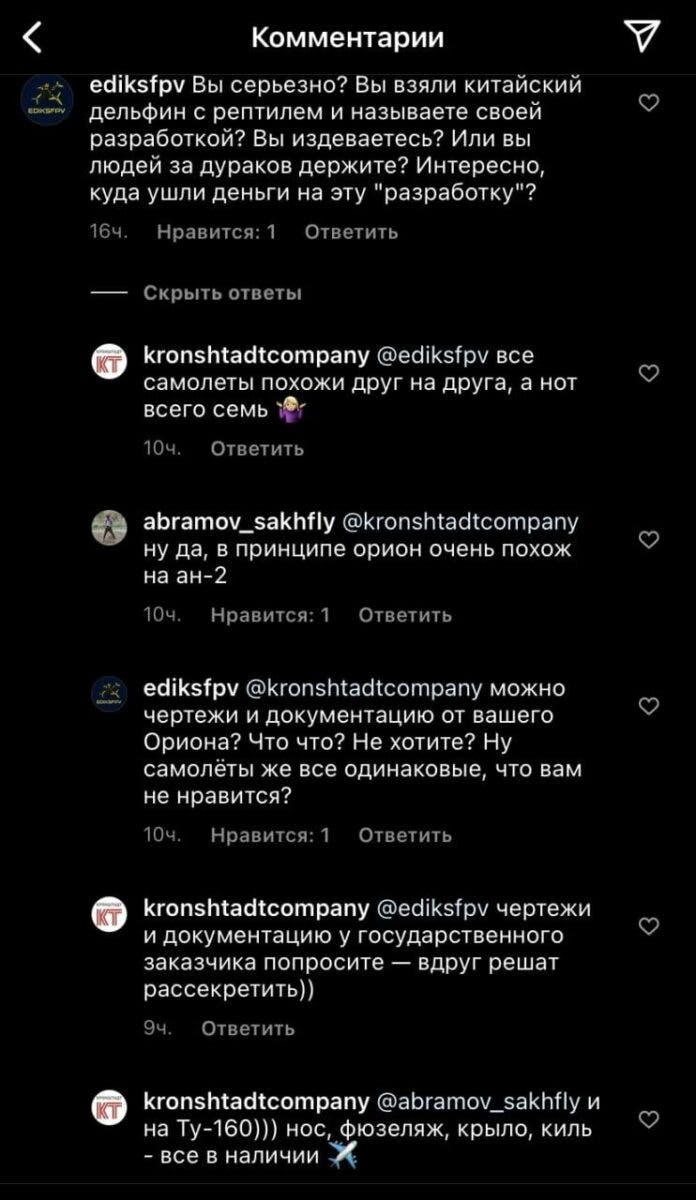Like edikfpv's reply asking for чертежи

[x=648, y=706]
